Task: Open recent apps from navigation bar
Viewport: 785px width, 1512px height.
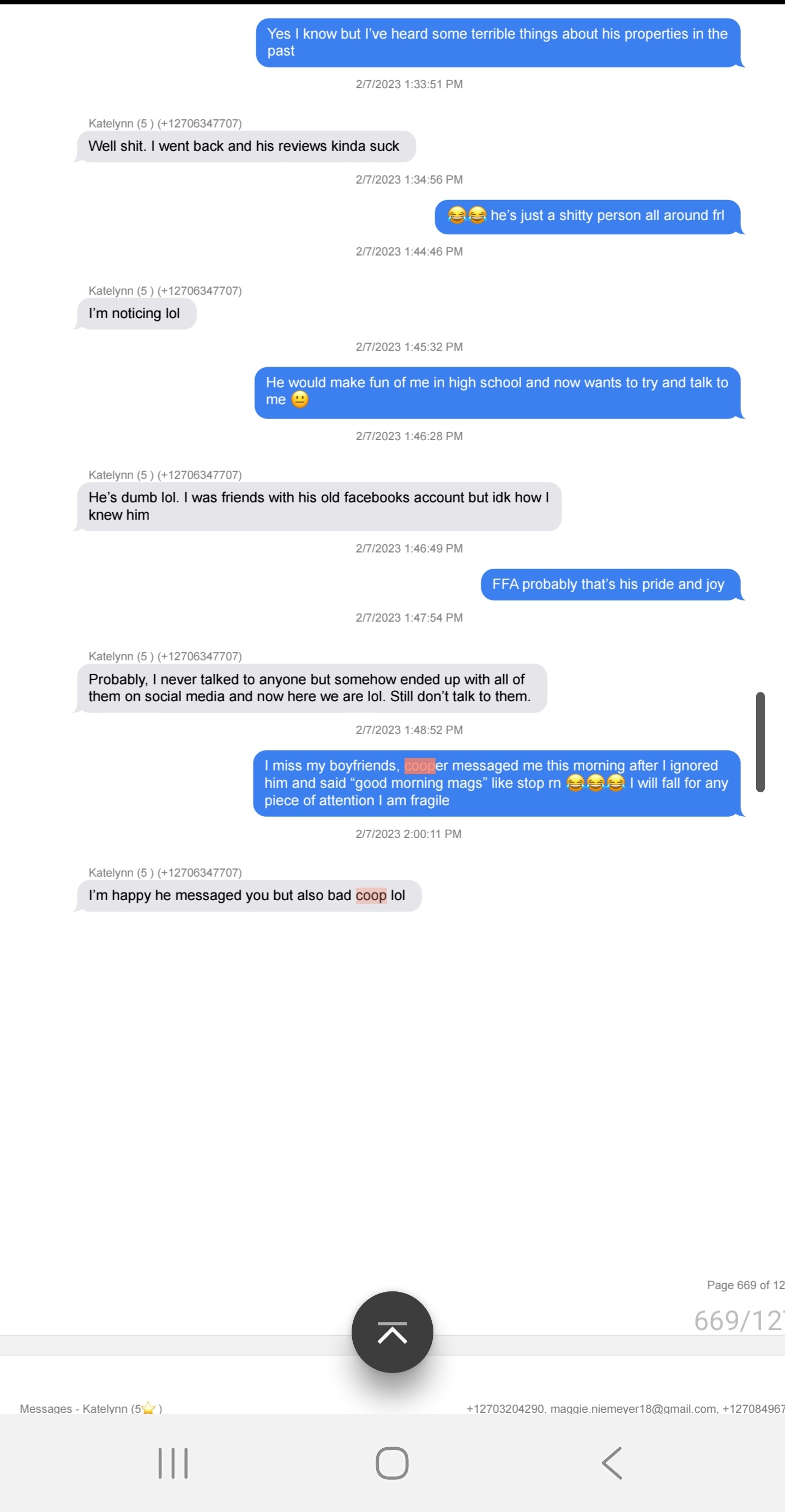Action: [173, 1463]
